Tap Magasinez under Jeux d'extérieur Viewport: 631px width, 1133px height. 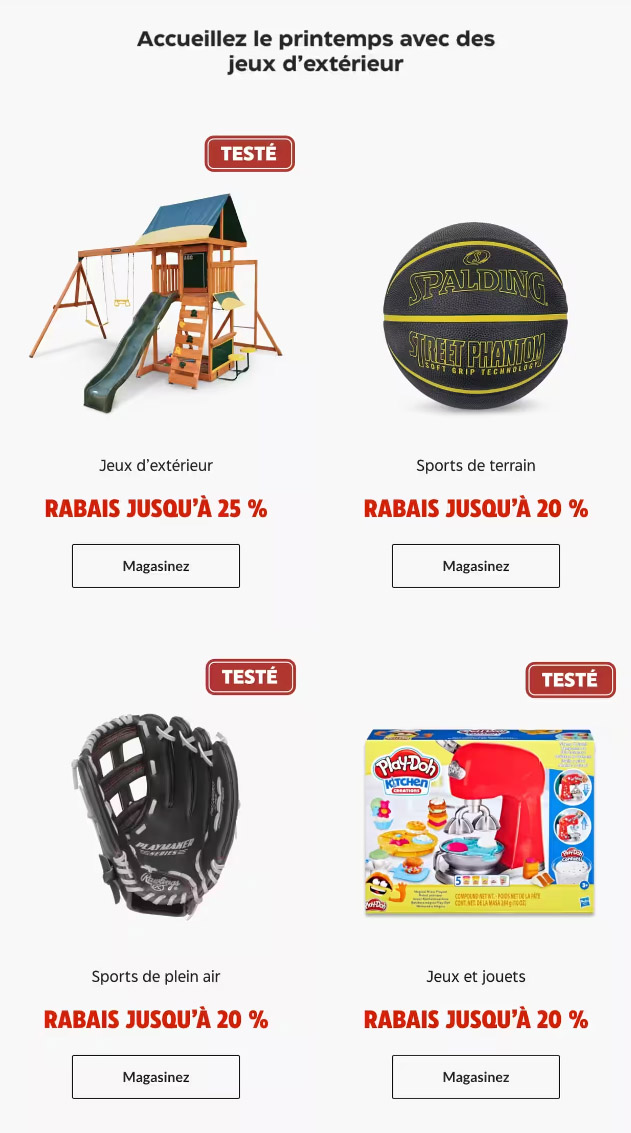[156, 566]
